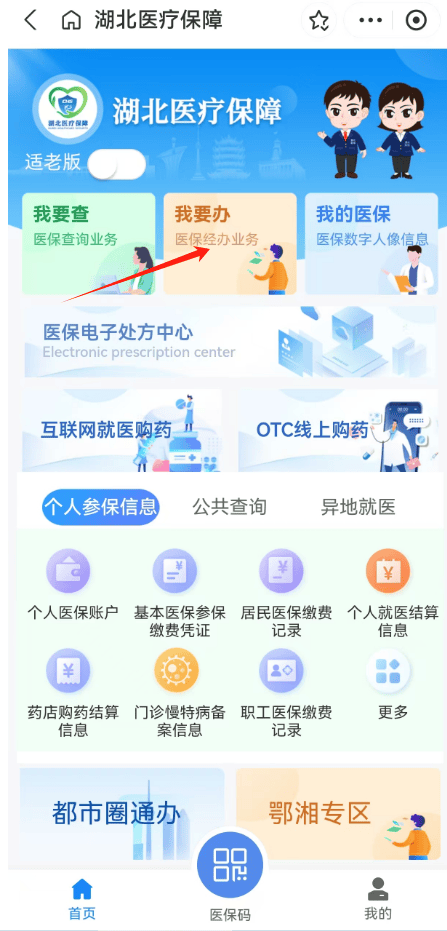Open the three-dot more menu
The height and width of the screenshot is (931, 447).
pyautogui.click(x=370, y=21)
